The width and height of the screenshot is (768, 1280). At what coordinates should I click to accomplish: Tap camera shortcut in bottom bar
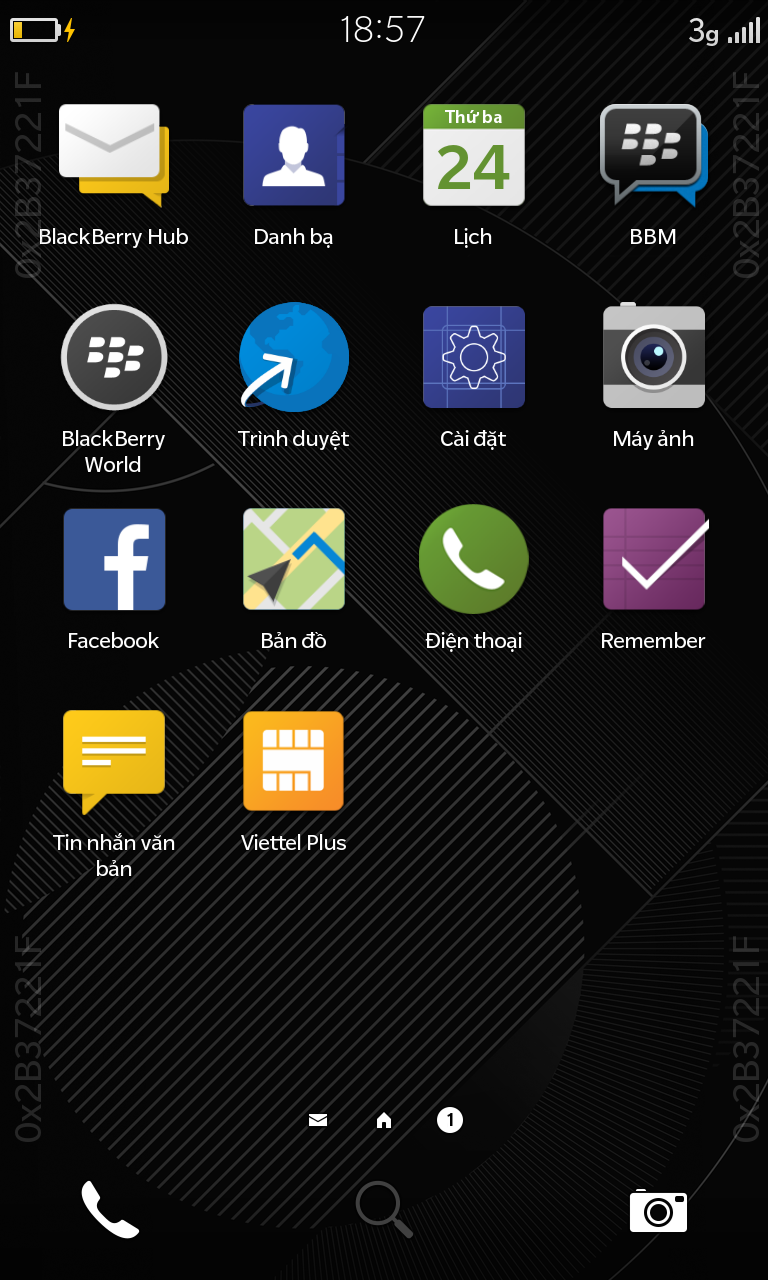pyautogui.click(x=658, y=1211)
